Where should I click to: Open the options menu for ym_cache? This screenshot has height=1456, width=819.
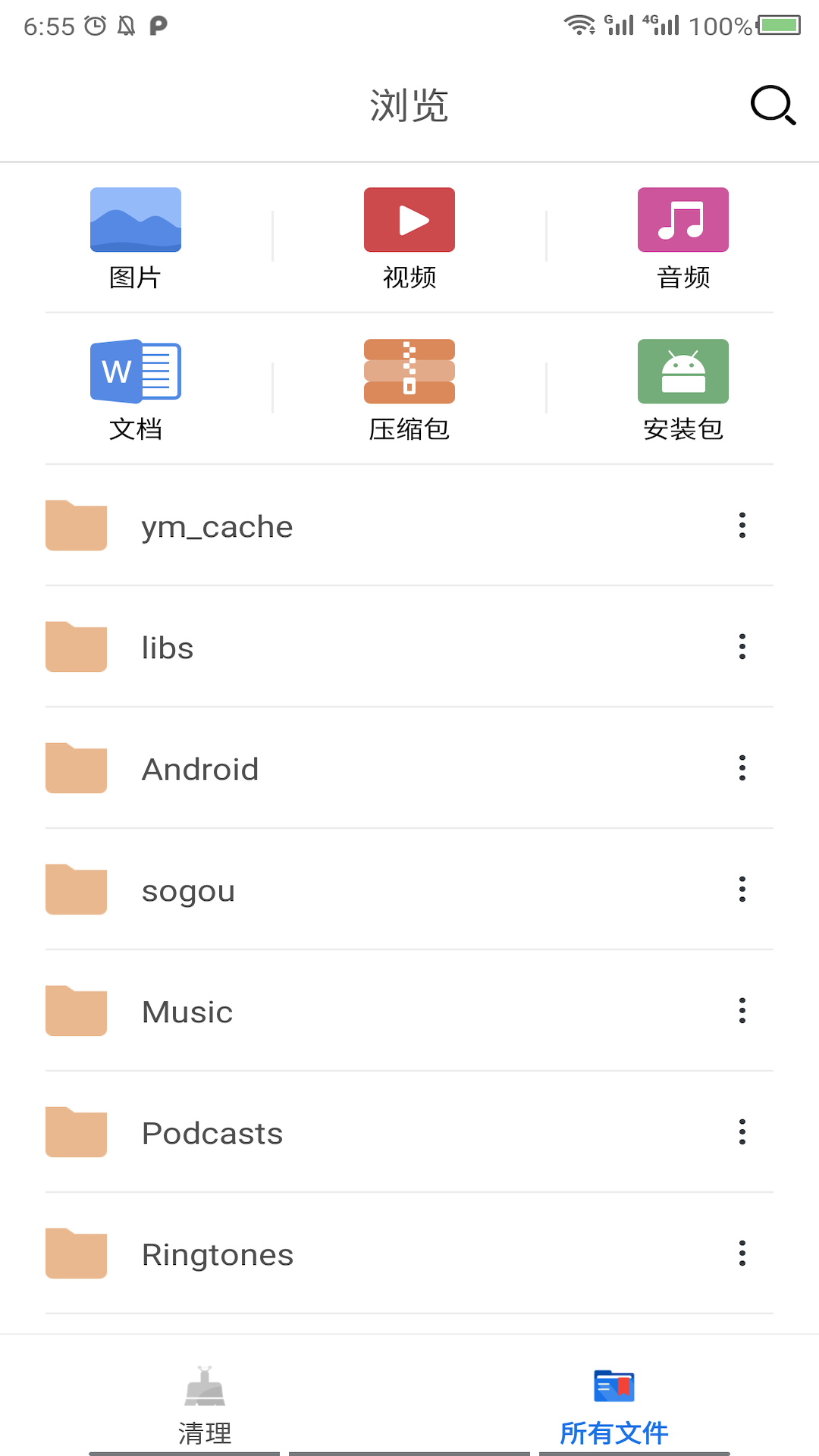pyautogui.click(x=741, y=526)
